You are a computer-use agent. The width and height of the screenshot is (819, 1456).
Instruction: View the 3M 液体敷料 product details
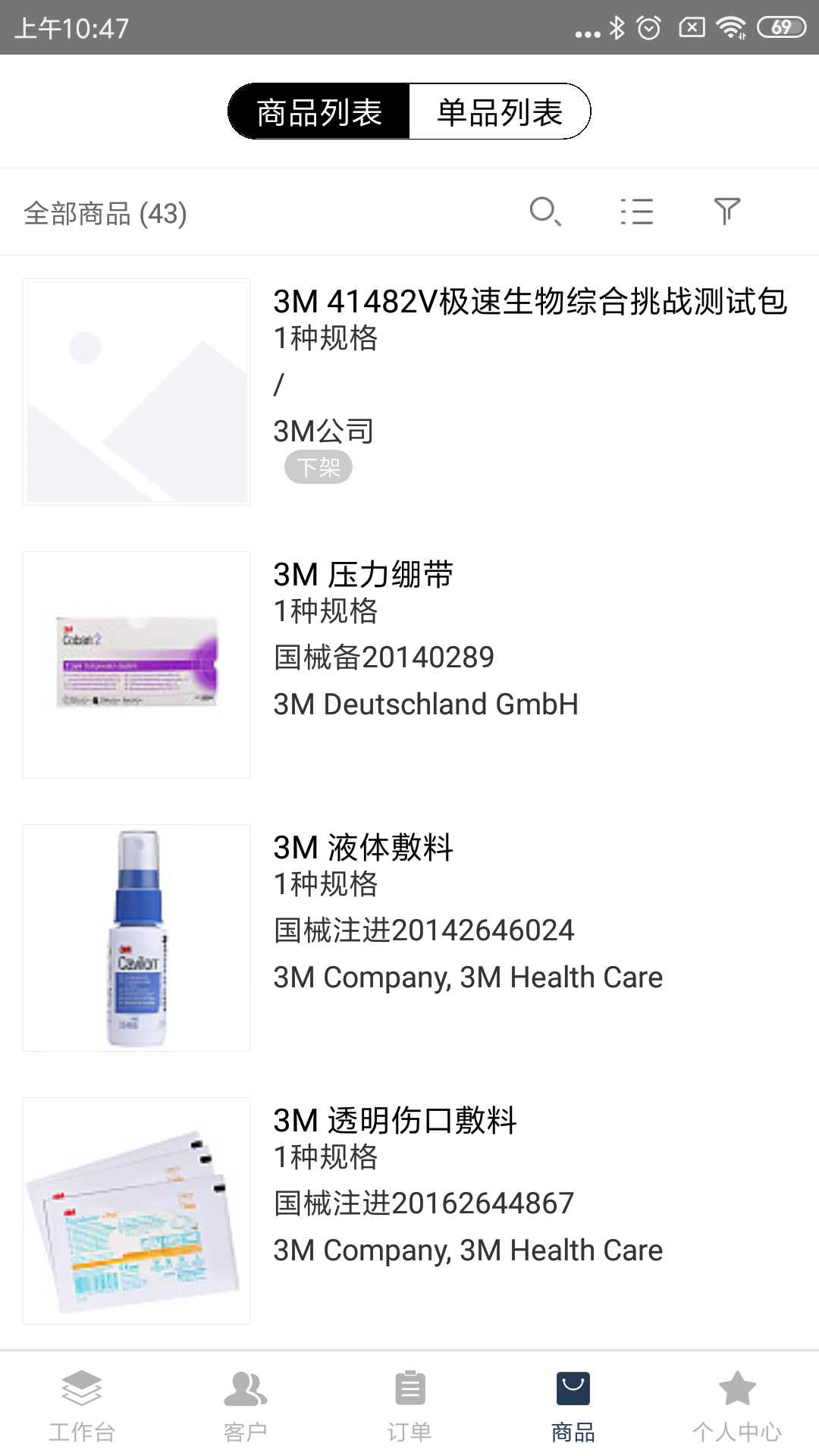click(363, 848)
